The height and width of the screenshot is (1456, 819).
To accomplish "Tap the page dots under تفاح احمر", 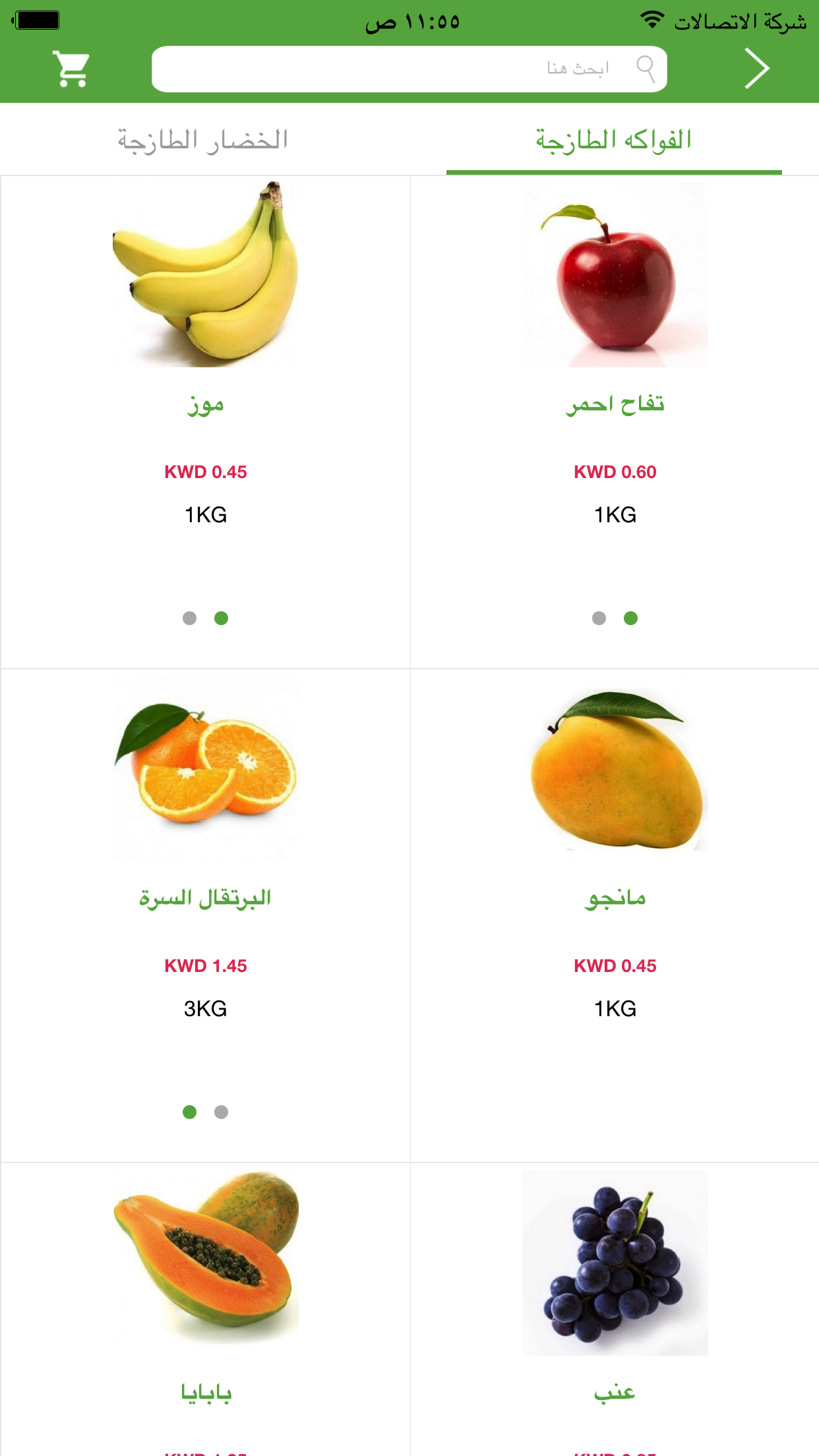I will [x=615, y=618].
